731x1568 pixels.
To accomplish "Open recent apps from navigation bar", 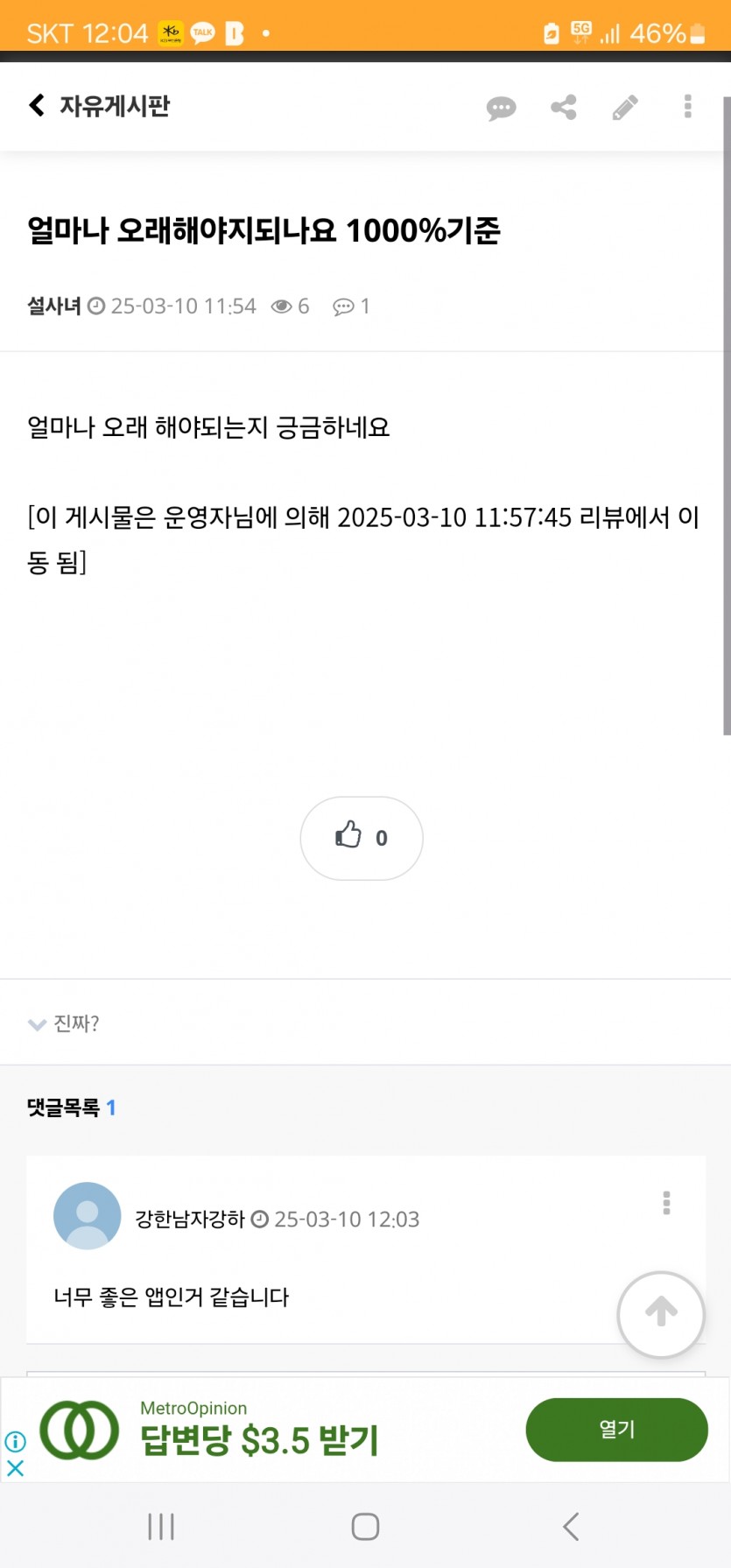I will (x=161, y=1526).
